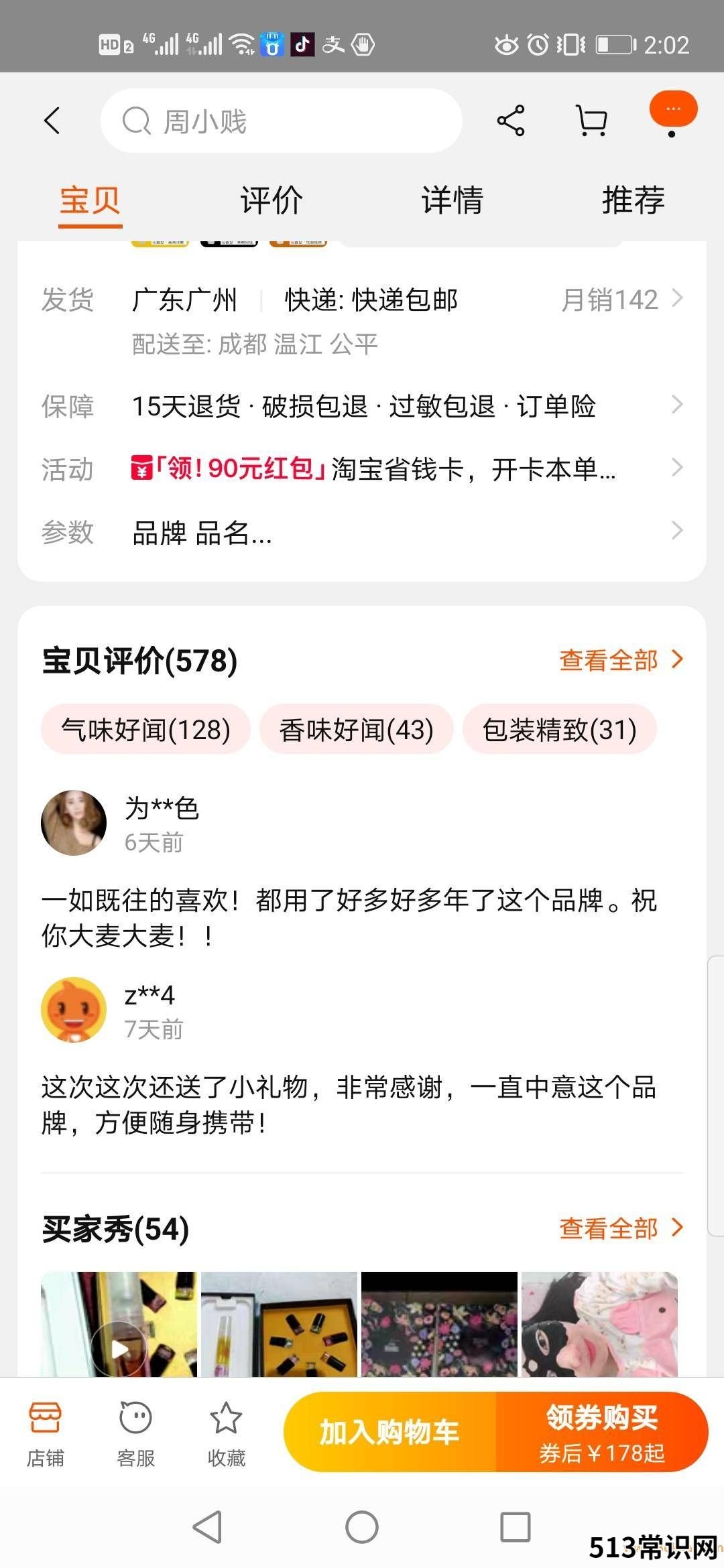
Task: Go back using the top arrow
Action: [x=52, y=121]
